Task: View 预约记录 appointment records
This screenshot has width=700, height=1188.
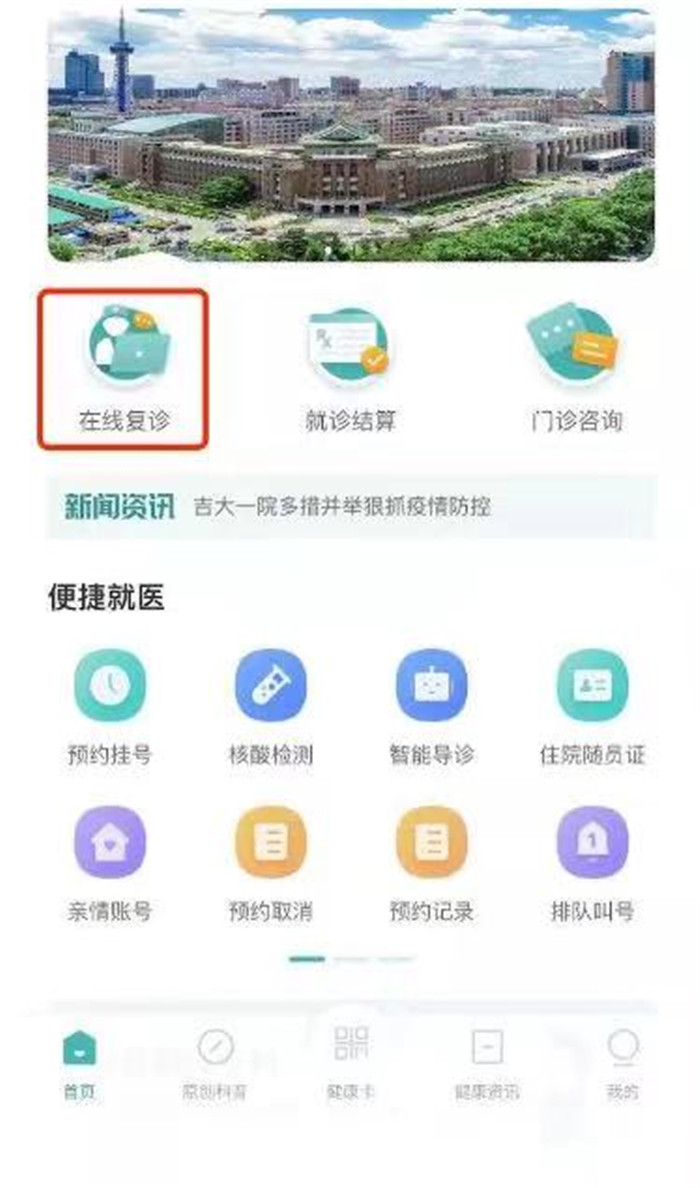Action: click(x=431, y=862)
